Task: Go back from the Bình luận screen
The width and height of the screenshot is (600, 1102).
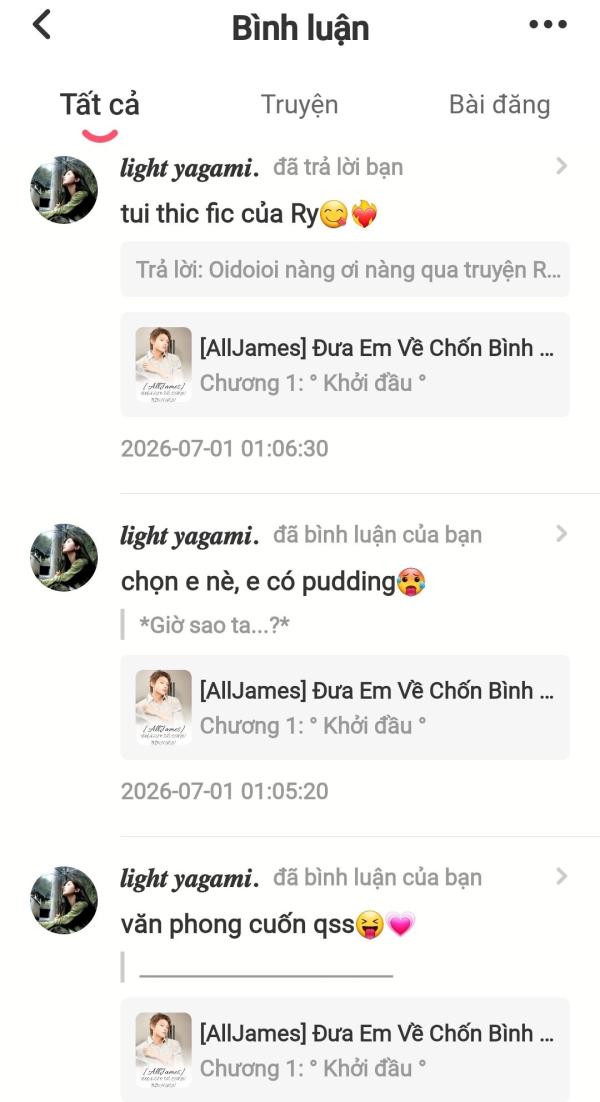Action: tap(42, 25)
